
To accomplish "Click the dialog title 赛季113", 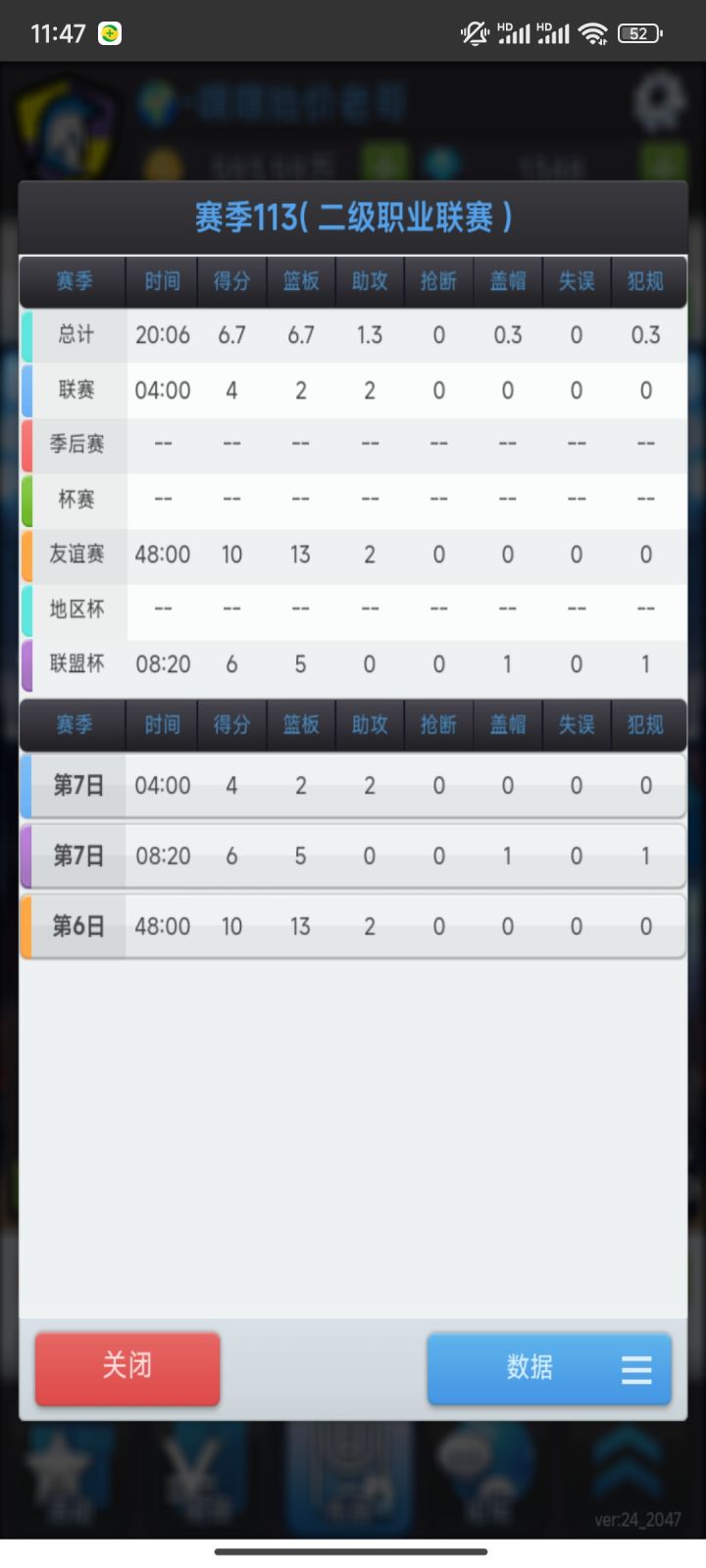I will (x=353, y=218).
